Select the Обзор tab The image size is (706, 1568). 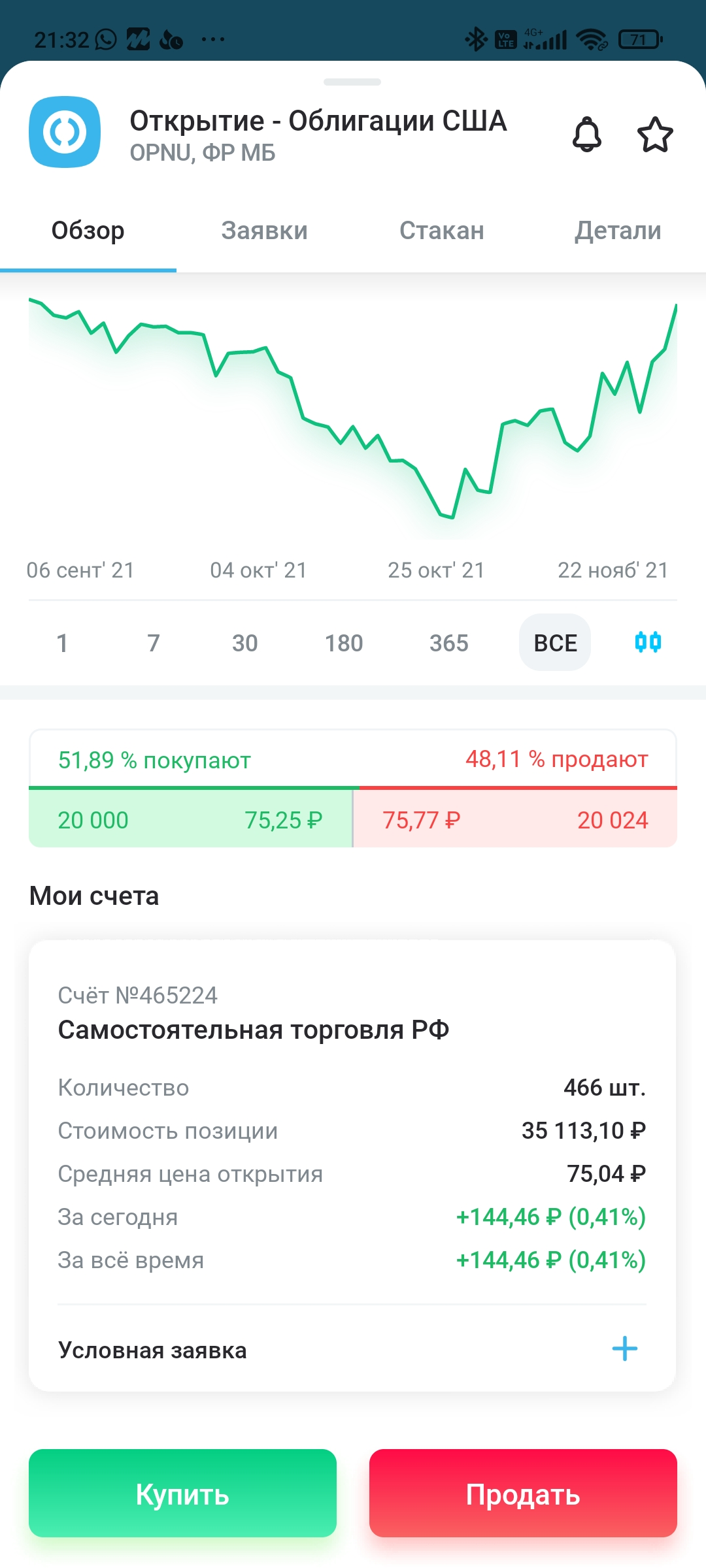point(88,231)
